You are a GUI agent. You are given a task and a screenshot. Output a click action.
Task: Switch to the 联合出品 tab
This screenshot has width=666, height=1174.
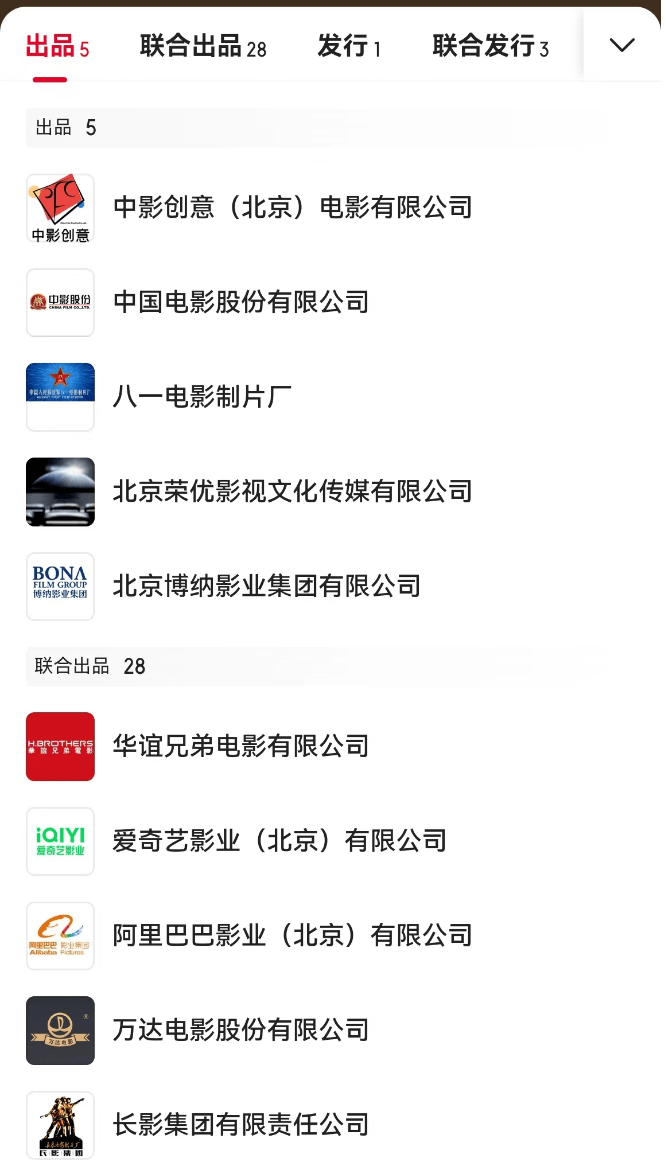(x=203, y=46)
